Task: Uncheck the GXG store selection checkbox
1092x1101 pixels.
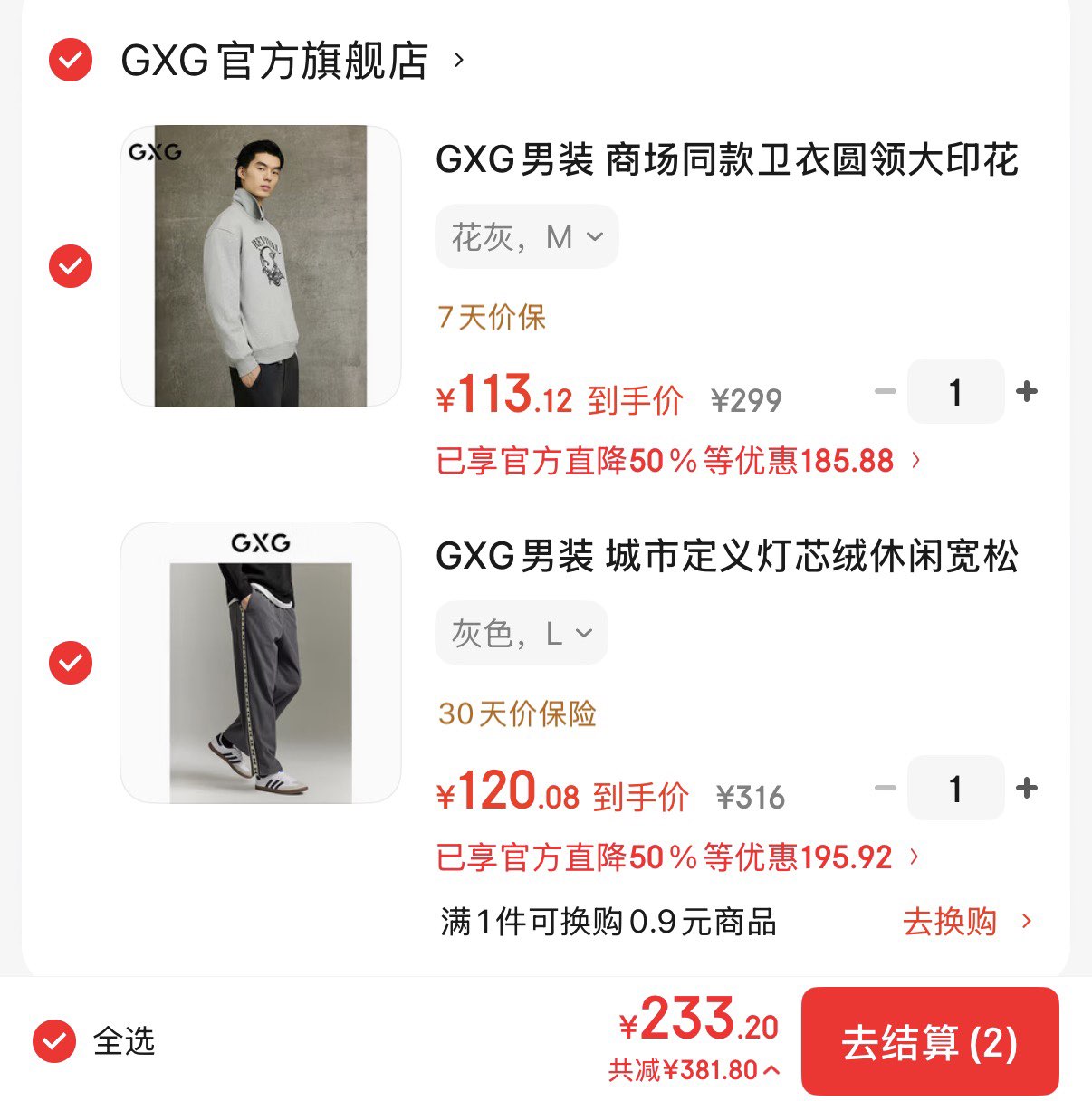Action: (x=69, y=62)
